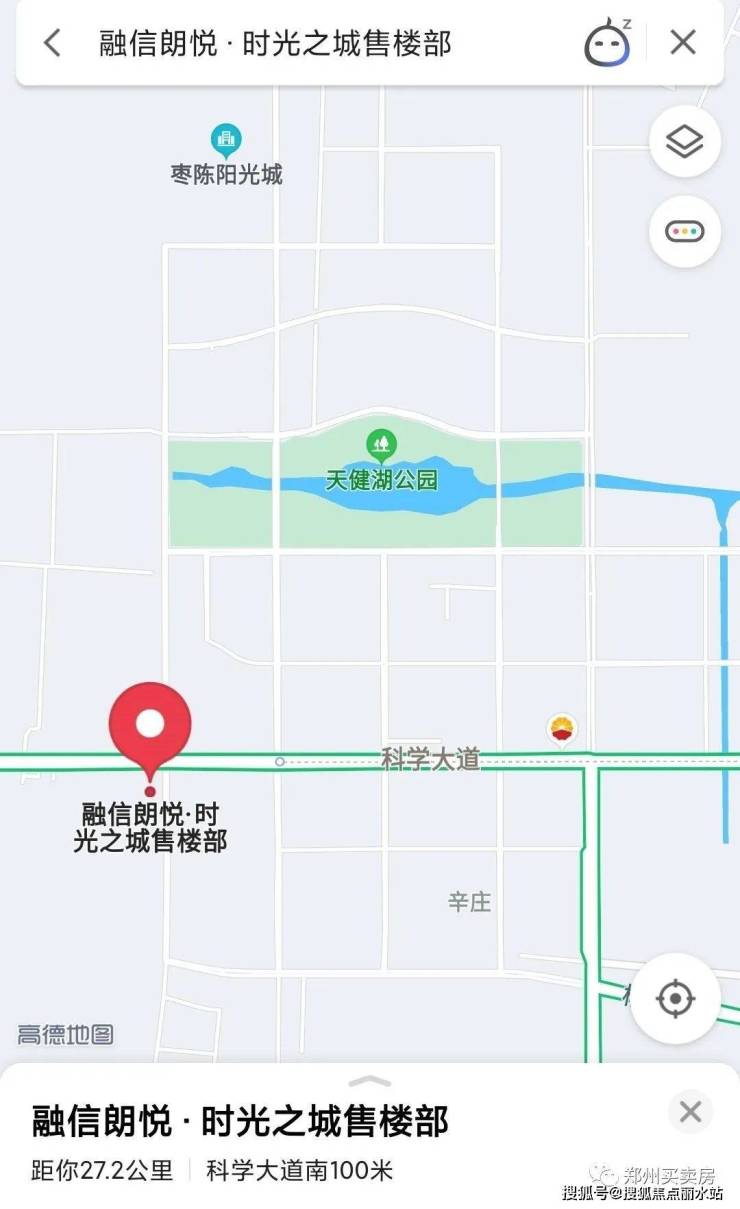This screenshot has height=1209, width=740.
Task: Tap the 枣陈阳光城 building marker
Action: coord(227,141)
